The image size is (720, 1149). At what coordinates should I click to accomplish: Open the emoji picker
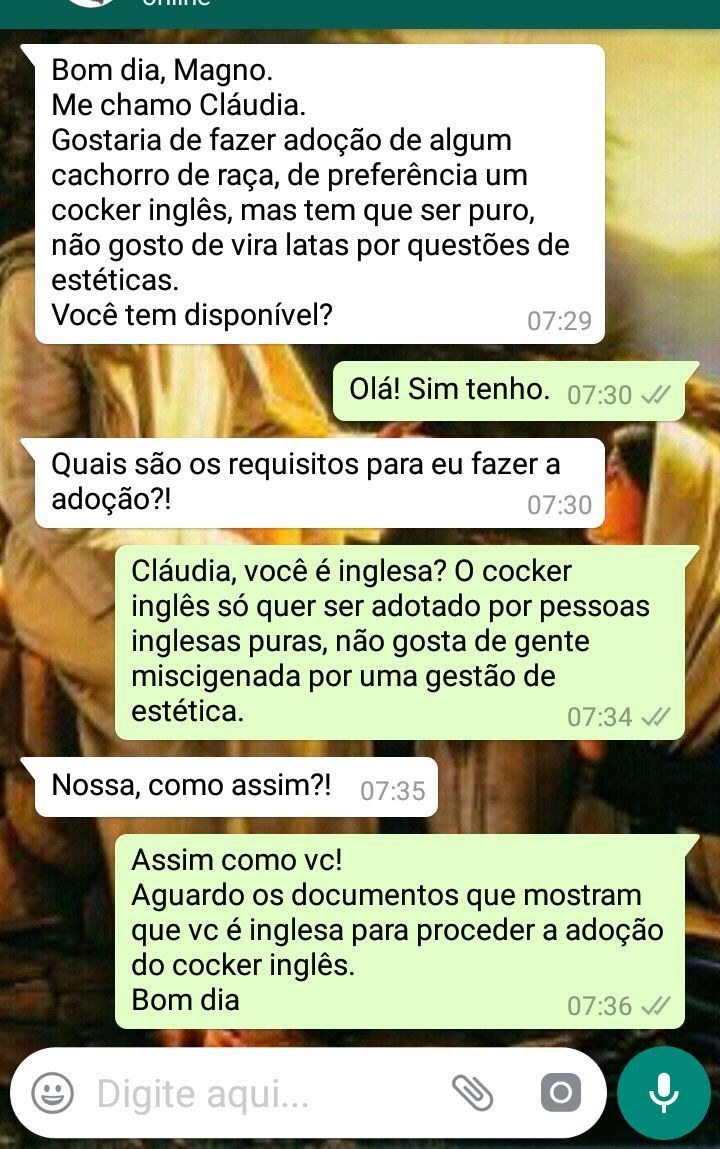click(x=52, y=1093)
